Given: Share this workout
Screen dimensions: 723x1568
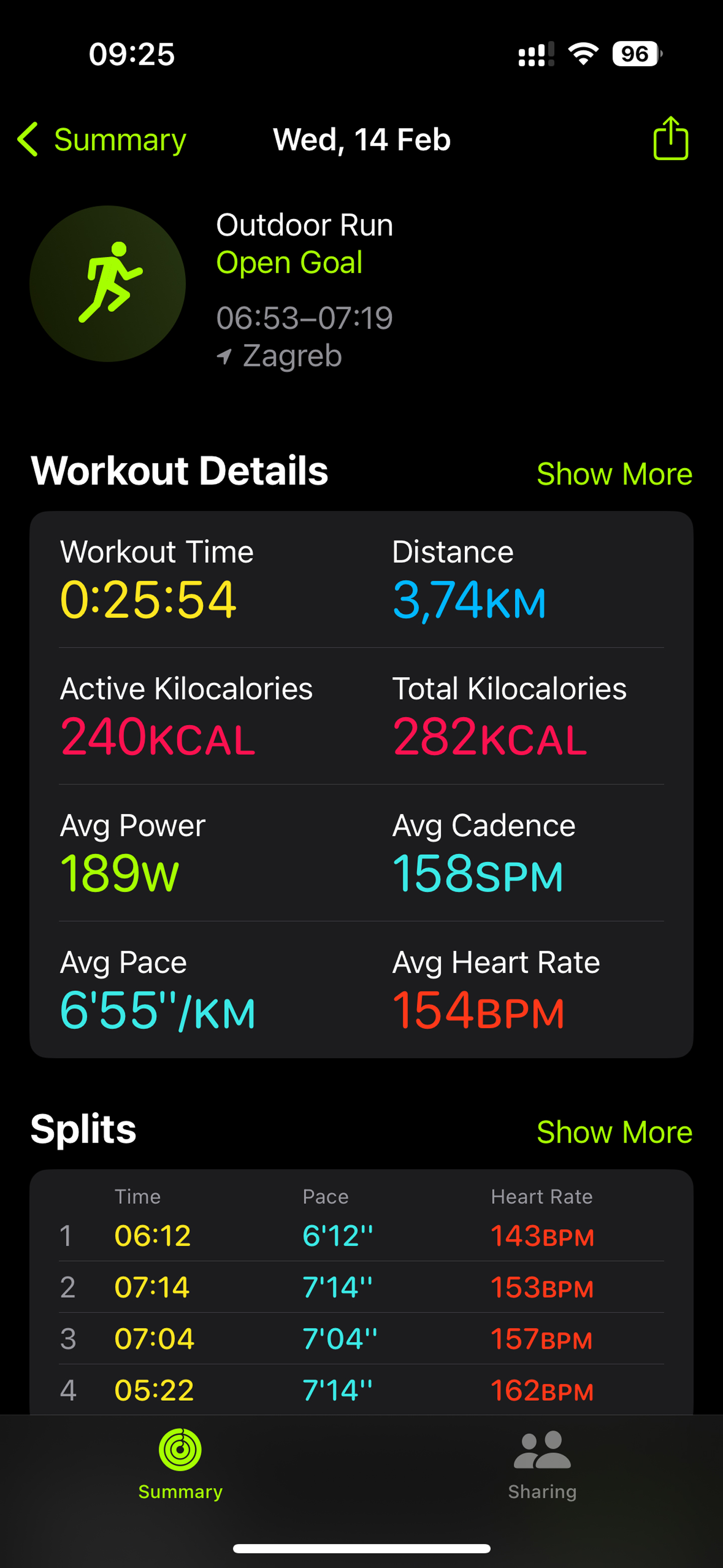Looking at the screenshot, I should [x=671, y=138].
